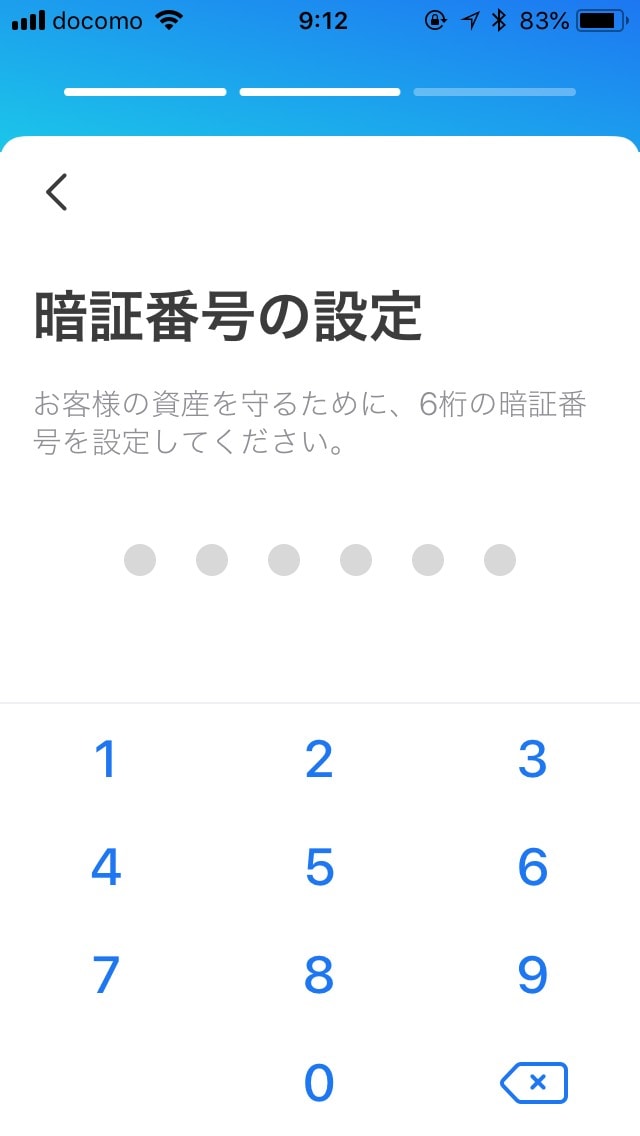Select number 4 on the keypad
640x1136 pixels.
coord(106,867)
